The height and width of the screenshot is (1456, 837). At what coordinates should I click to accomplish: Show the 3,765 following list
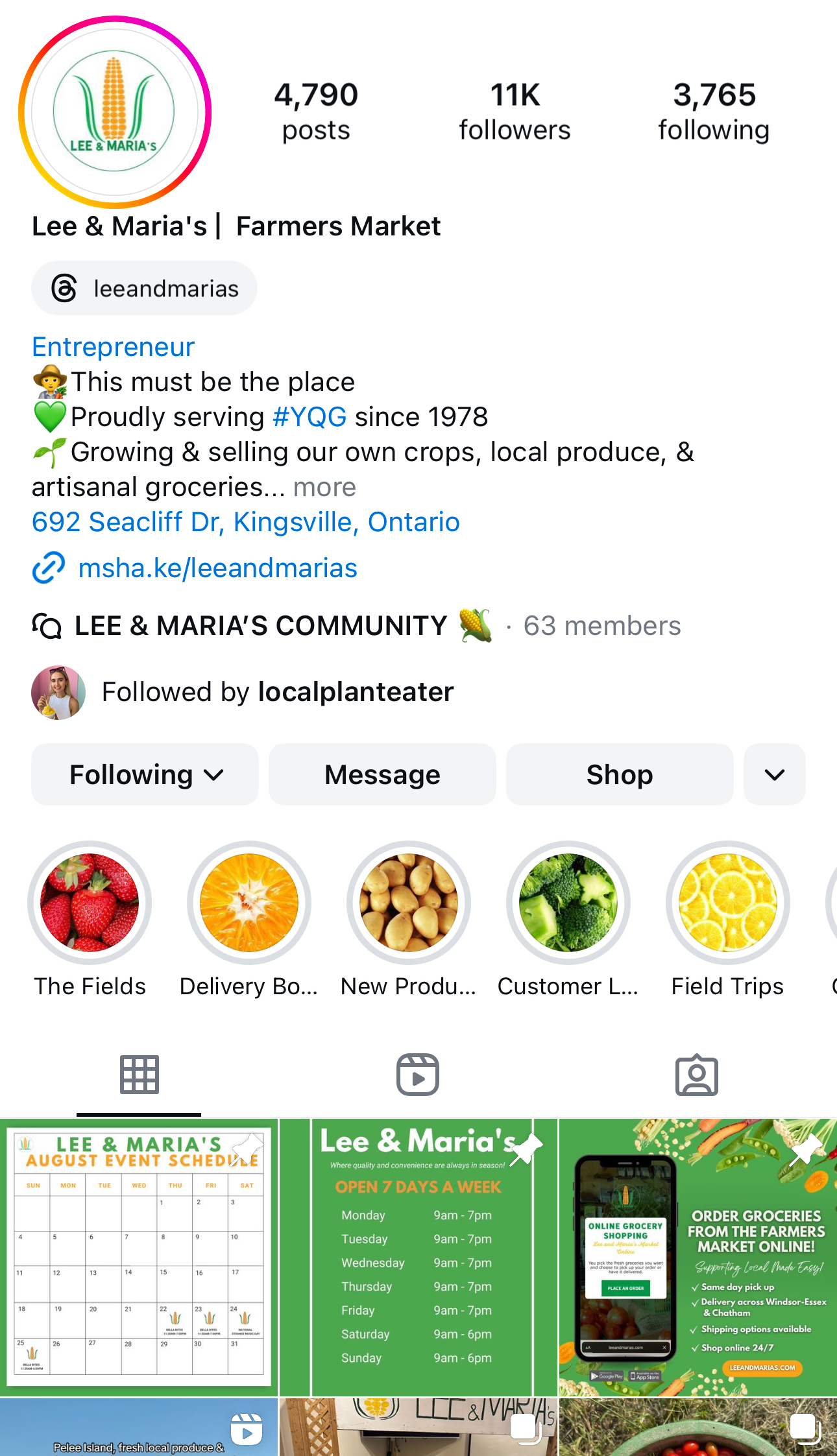[x=714, y=112]
